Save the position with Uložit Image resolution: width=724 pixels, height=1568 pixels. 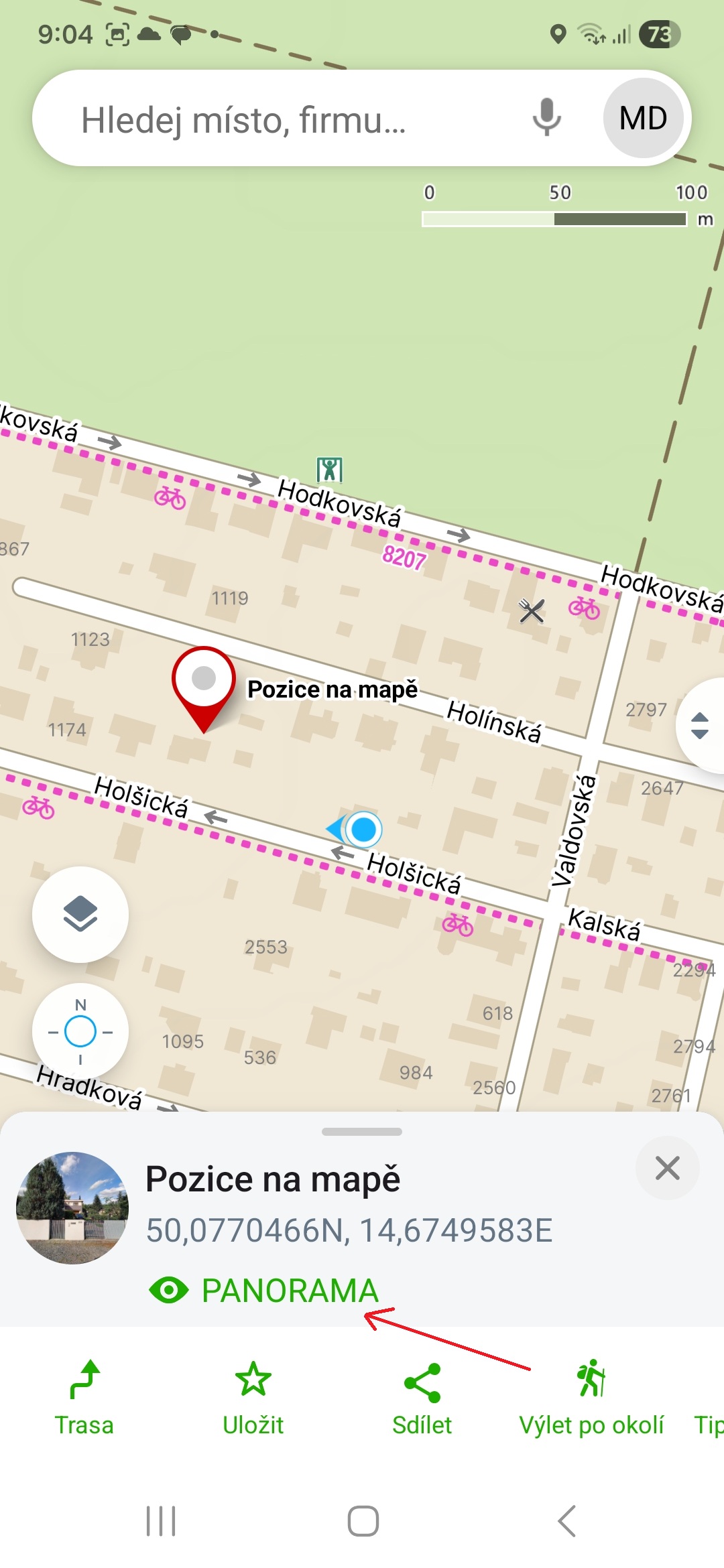coord(253,1398)
